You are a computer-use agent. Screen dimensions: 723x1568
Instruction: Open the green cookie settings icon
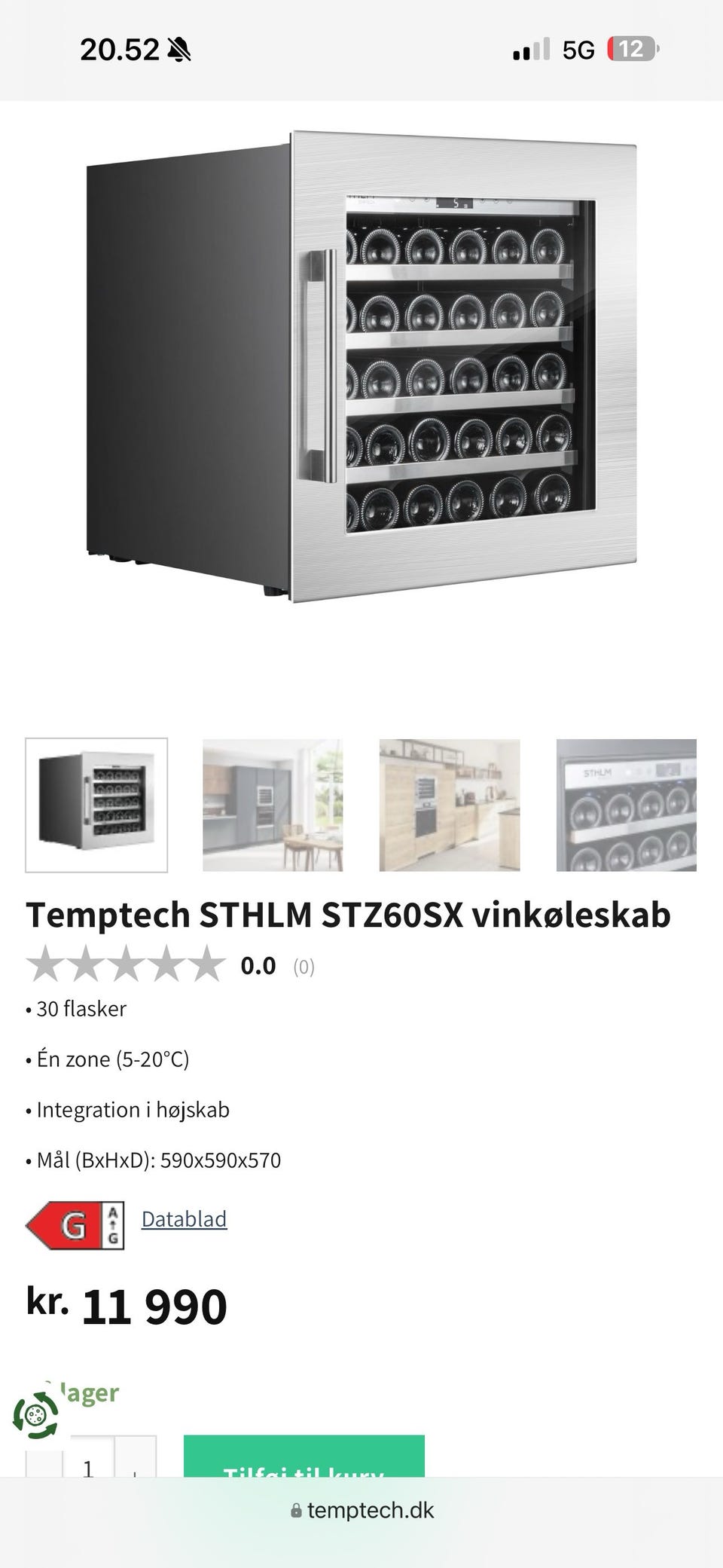(35, 1414)
